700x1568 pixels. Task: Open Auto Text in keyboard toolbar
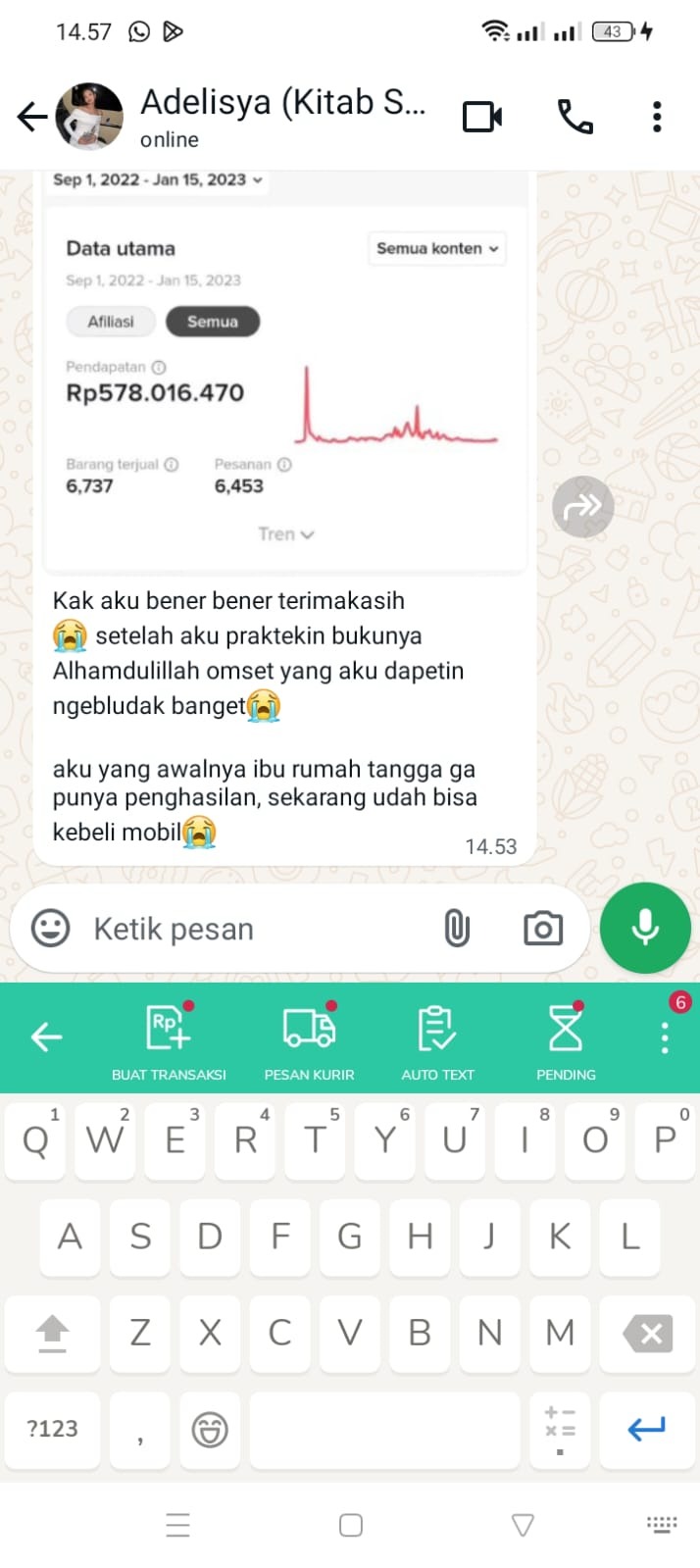(x=437, y=1041)
